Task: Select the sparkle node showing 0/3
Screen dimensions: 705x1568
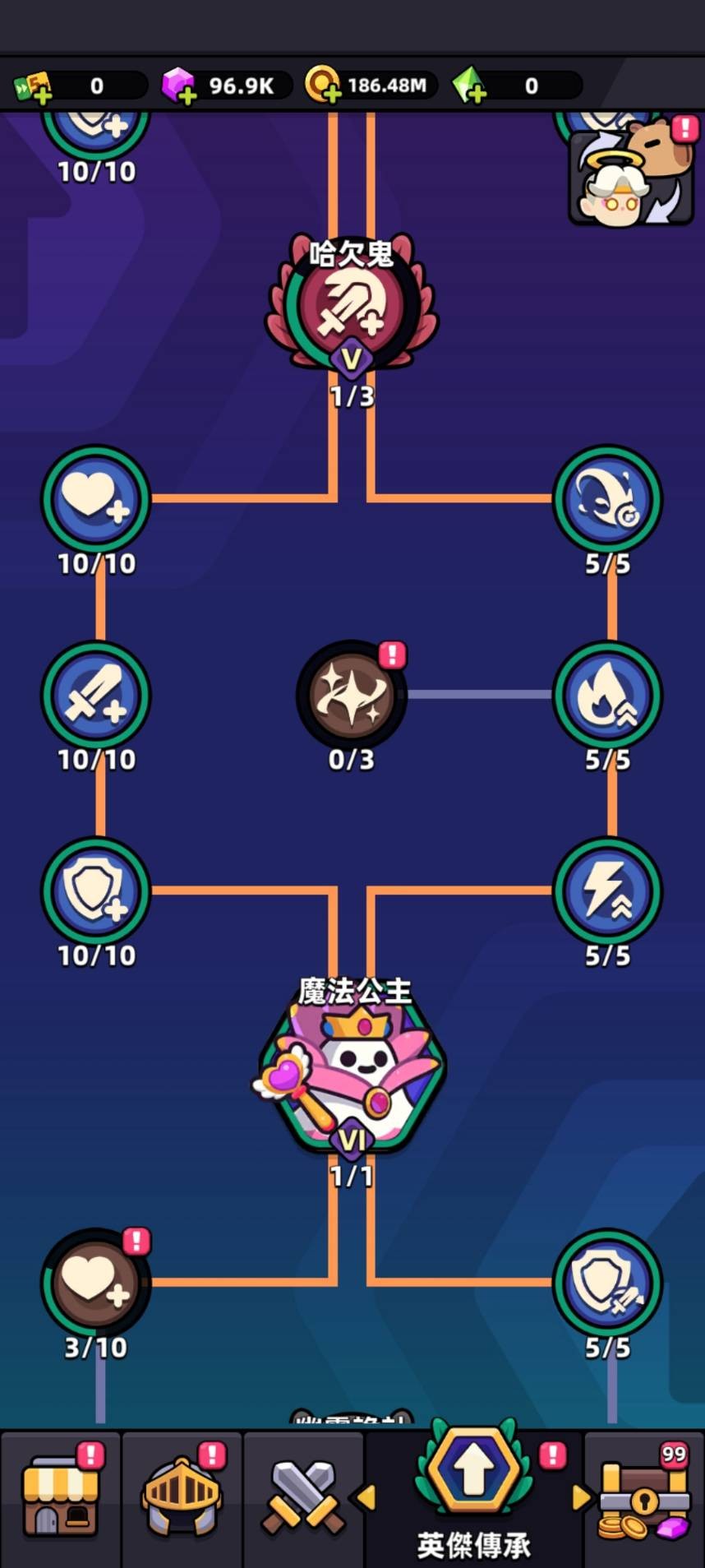Action: pos(352,695)
